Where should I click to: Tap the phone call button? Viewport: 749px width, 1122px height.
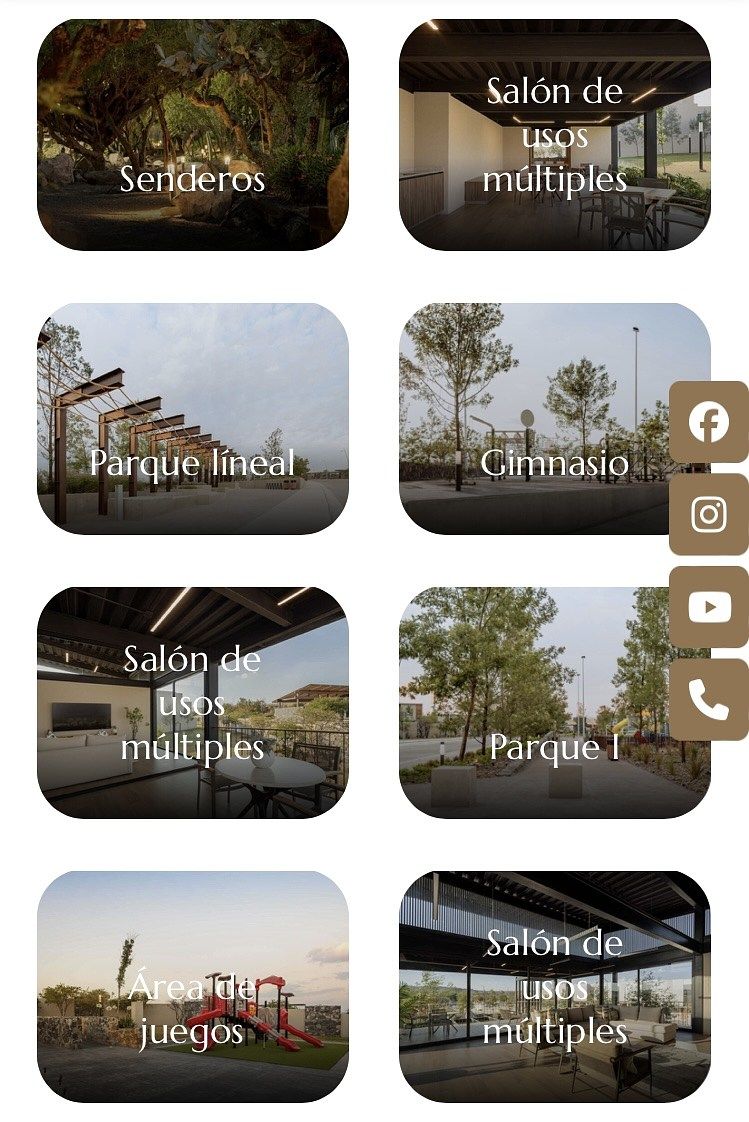tap(709, 700)
